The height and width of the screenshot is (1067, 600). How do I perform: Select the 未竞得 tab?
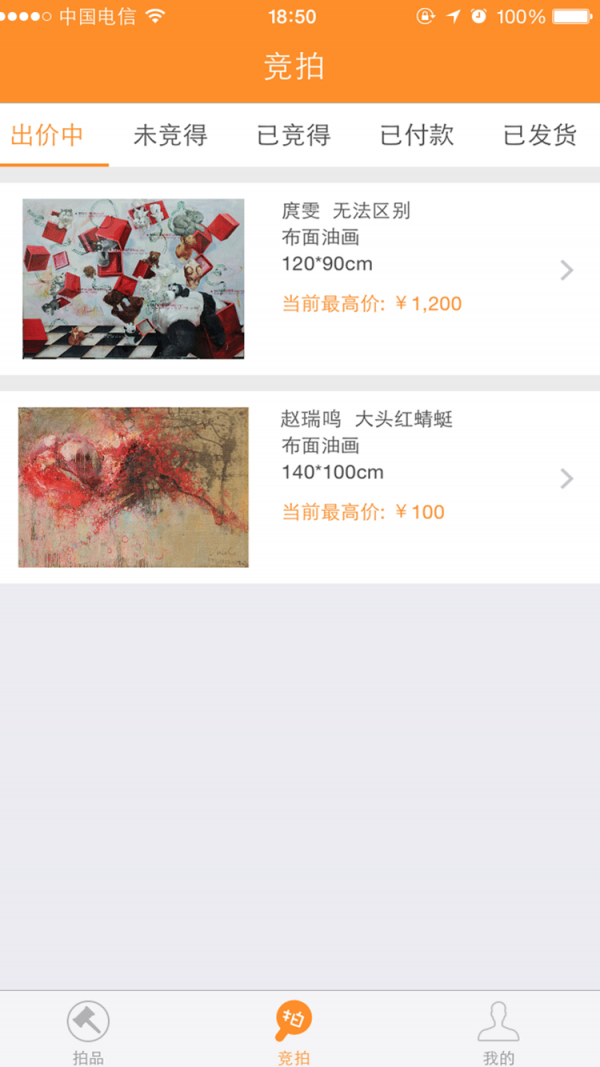coord(170,136)
